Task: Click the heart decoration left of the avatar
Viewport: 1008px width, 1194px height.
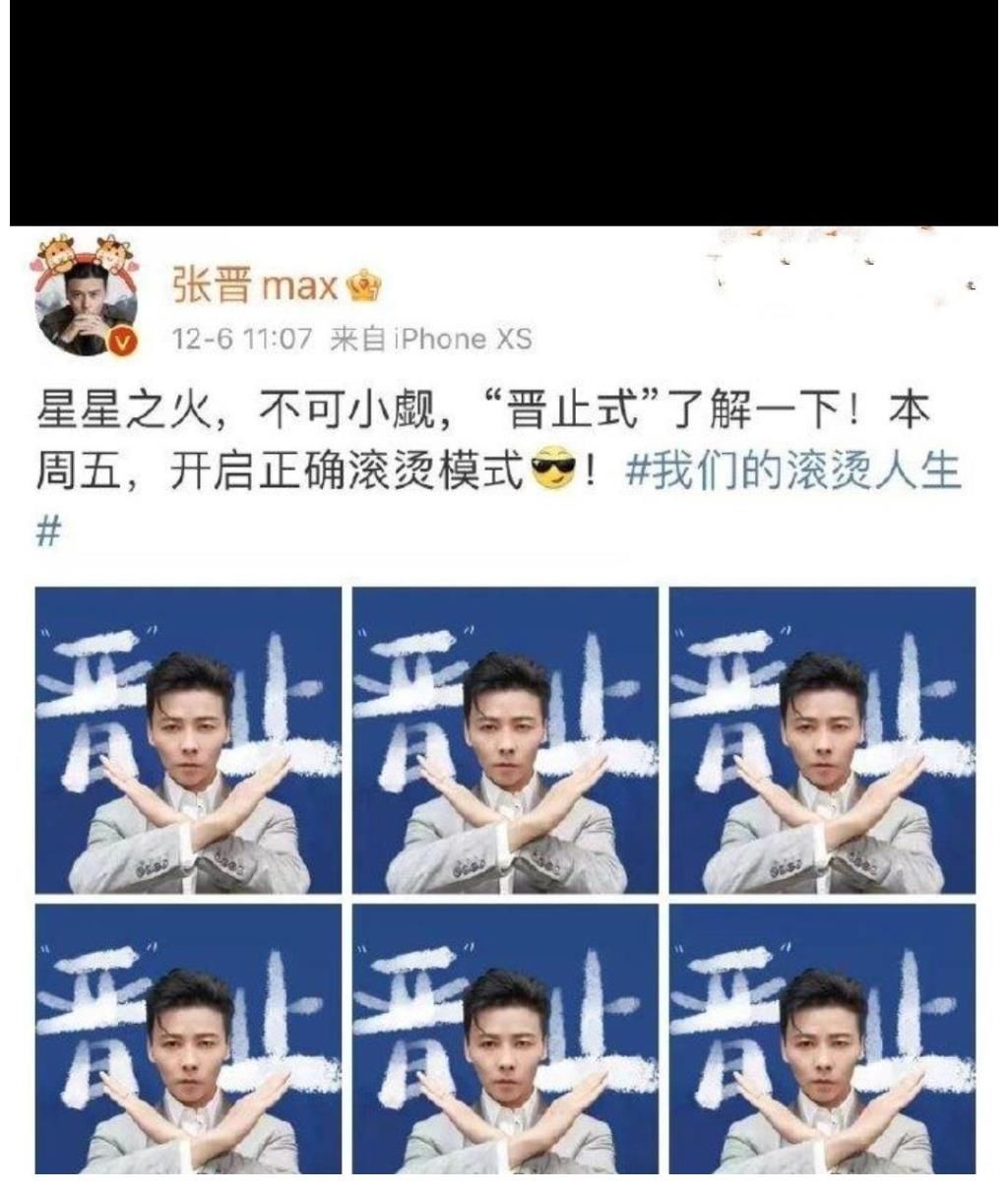Action: pos(37,264)
